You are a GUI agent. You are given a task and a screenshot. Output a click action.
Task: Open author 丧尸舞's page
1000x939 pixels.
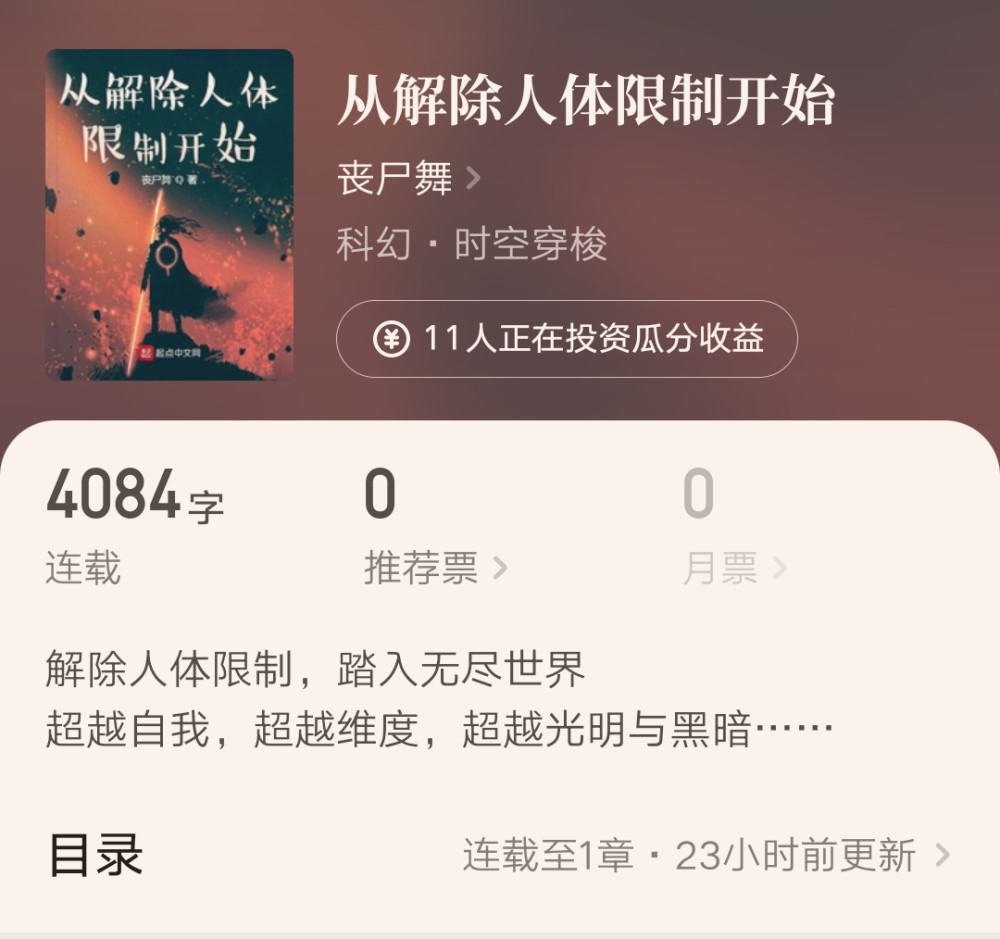[x=408, y=180]
